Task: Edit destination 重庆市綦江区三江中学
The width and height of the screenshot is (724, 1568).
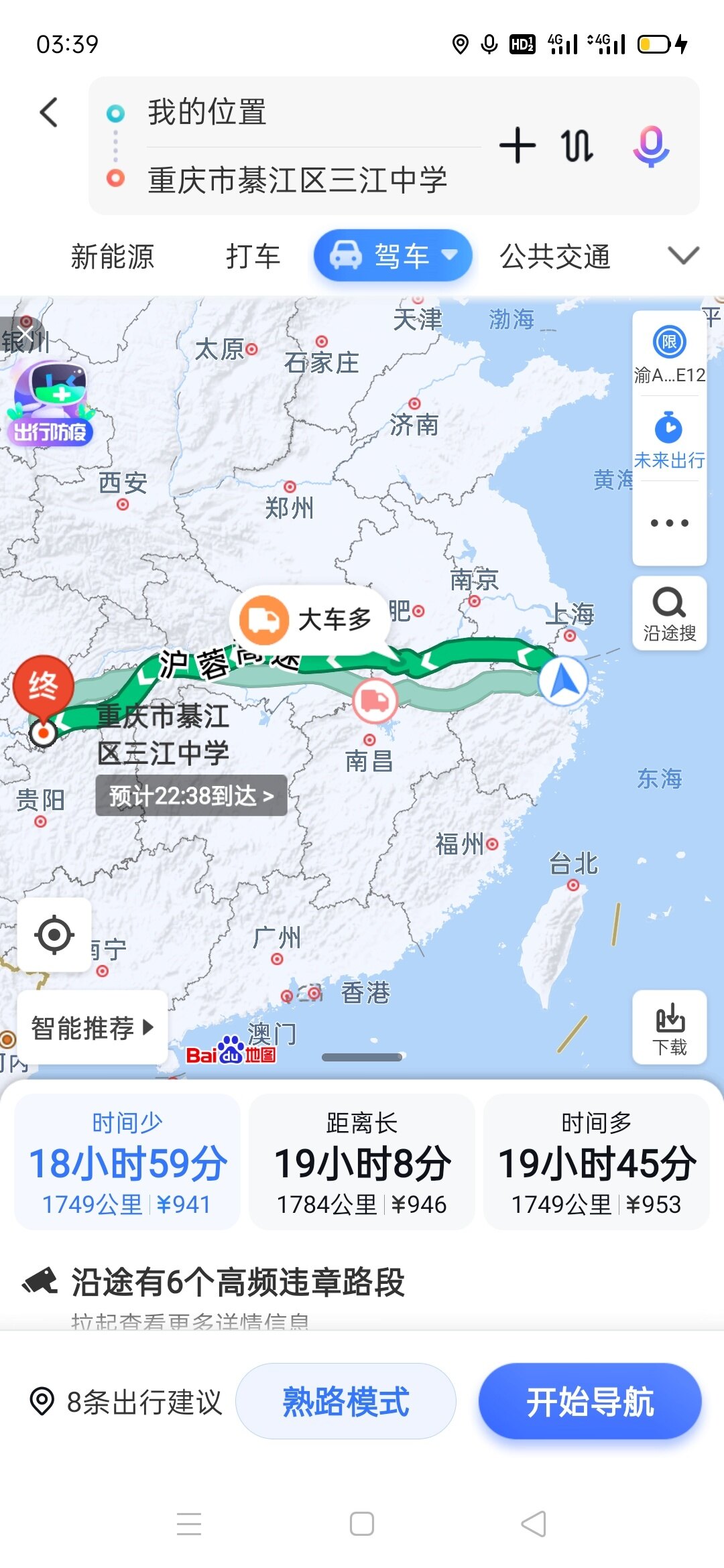Action: pyautogui.click(x=298, y=180)
